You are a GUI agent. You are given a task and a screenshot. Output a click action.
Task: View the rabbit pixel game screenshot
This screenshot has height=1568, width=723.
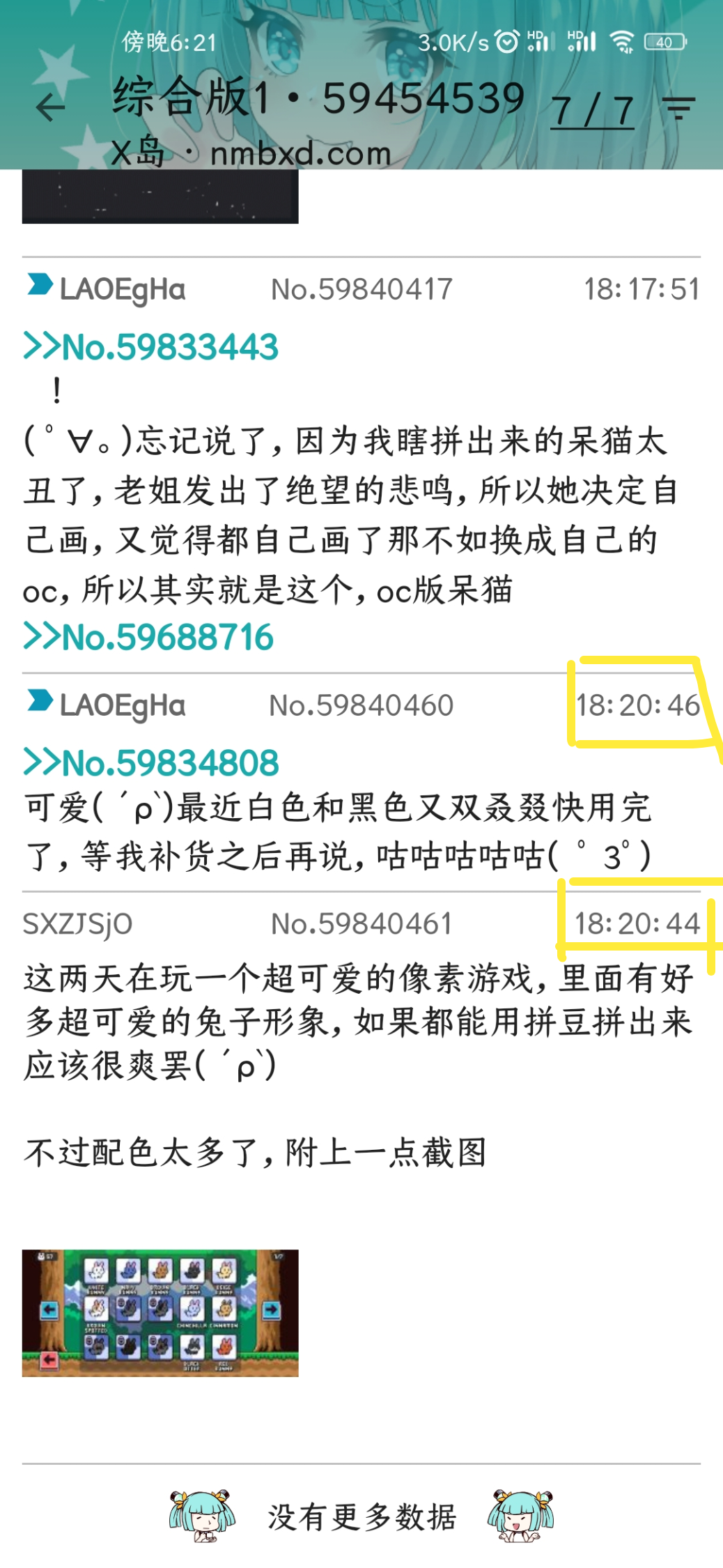pos(160,1313)
